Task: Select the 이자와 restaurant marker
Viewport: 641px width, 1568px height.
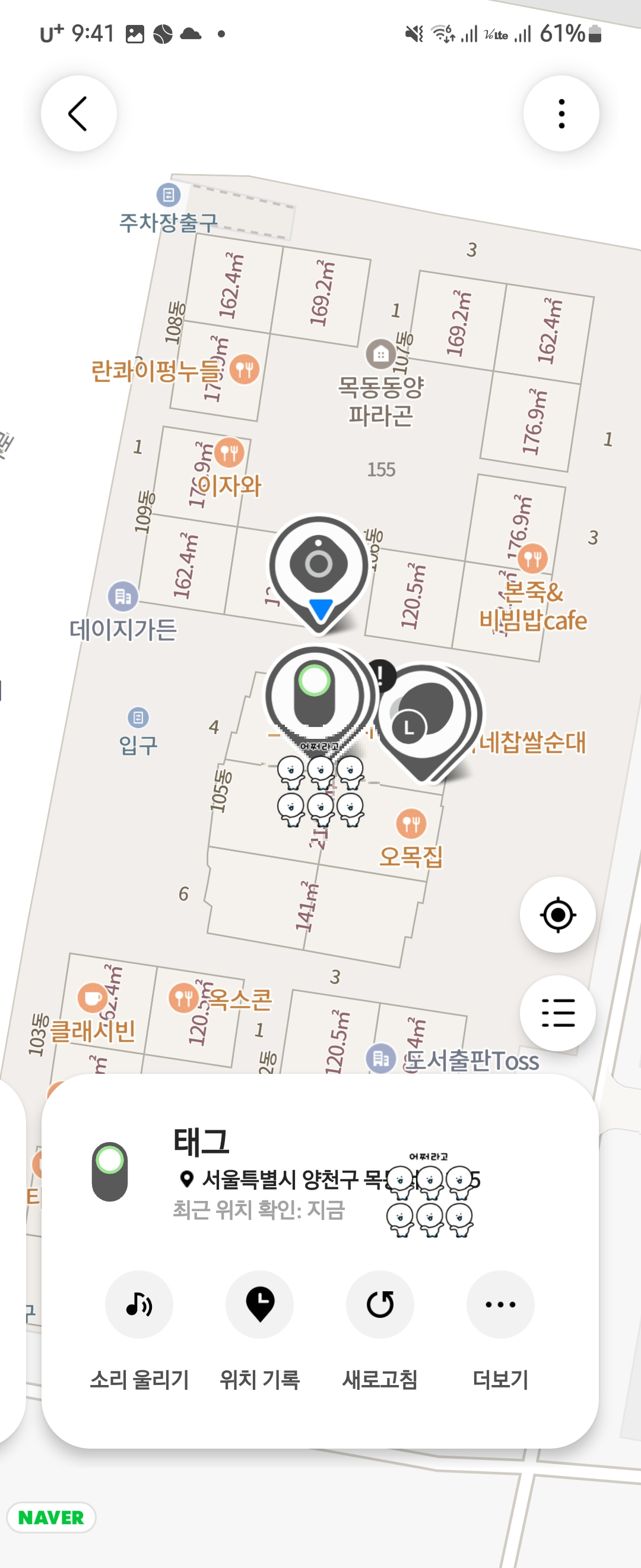Action: click(231, 454)
